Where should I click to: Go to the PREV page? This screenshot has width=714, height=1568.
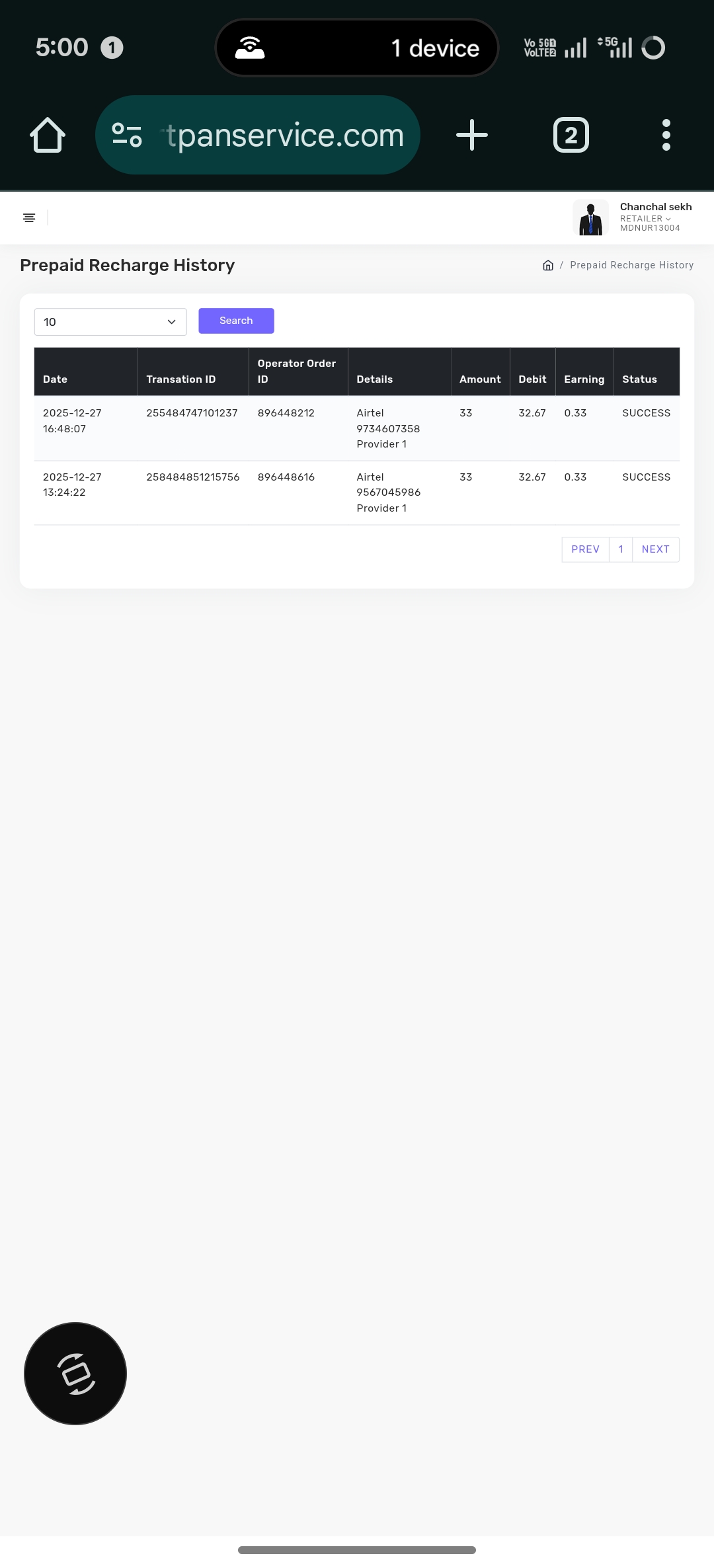coord(585,549)
